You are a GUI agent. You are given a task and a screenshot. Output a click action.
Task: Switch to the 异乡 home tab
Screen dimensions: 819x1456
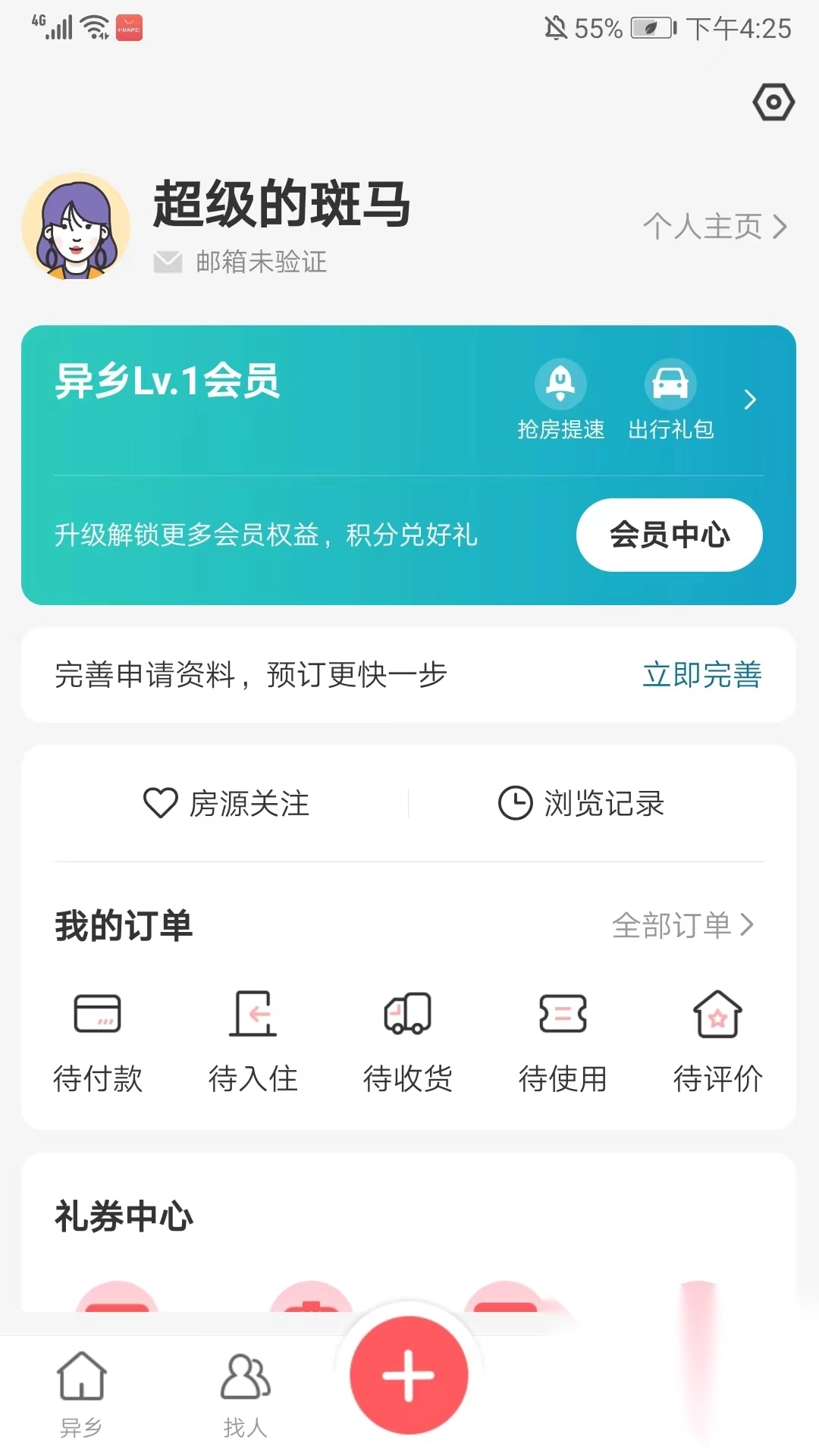click(81, 1394)
